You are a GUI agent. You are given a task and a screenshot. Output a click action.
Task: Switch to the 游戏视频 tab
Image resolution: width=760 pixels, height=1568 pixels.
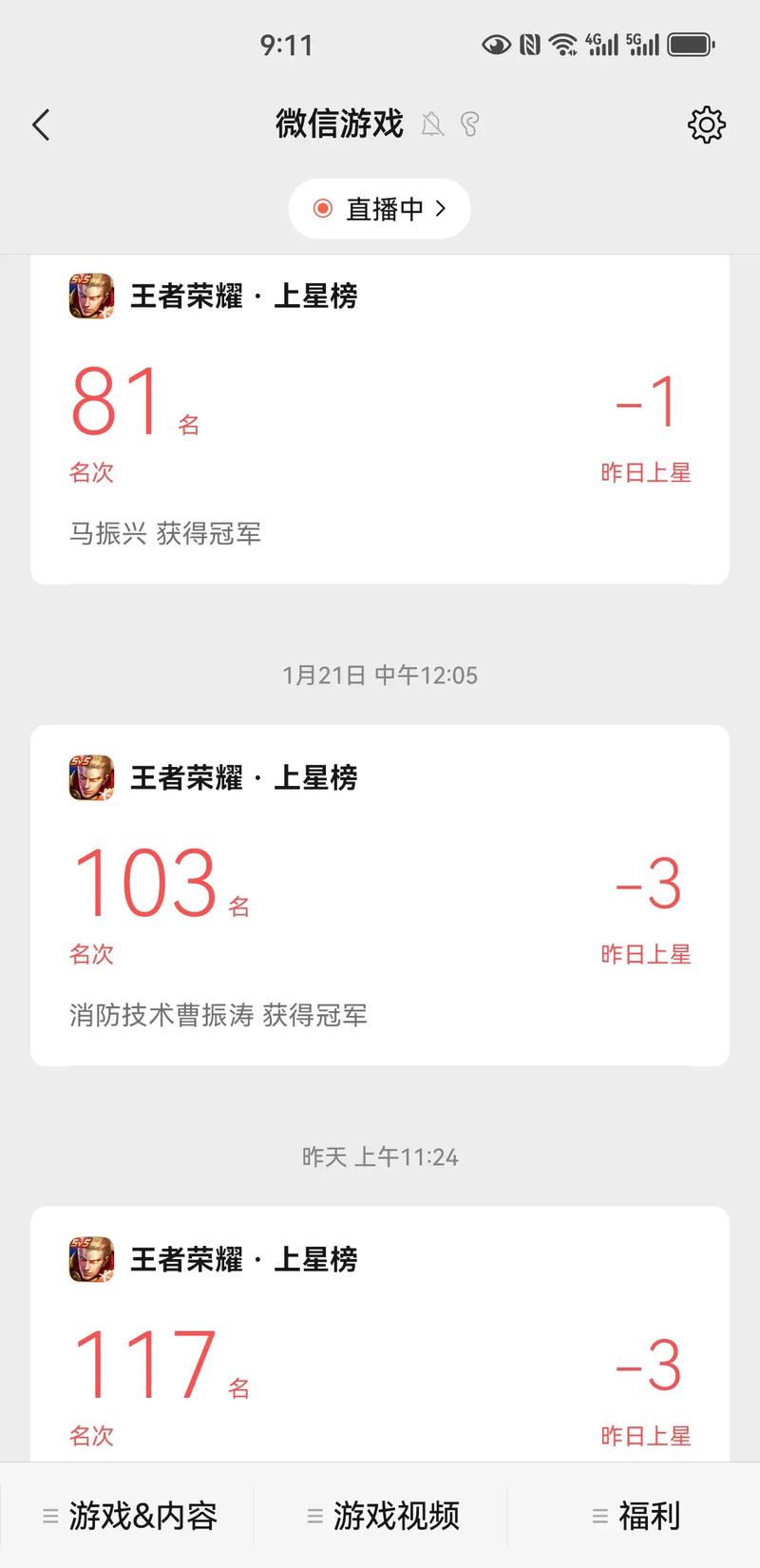click(397, 1515)
